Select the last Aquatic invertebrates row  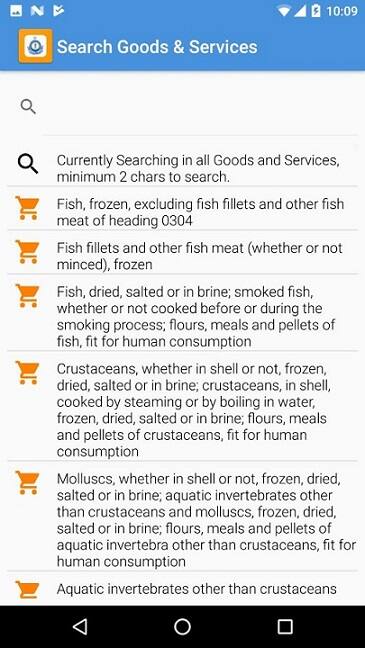[x=182, y=589]
